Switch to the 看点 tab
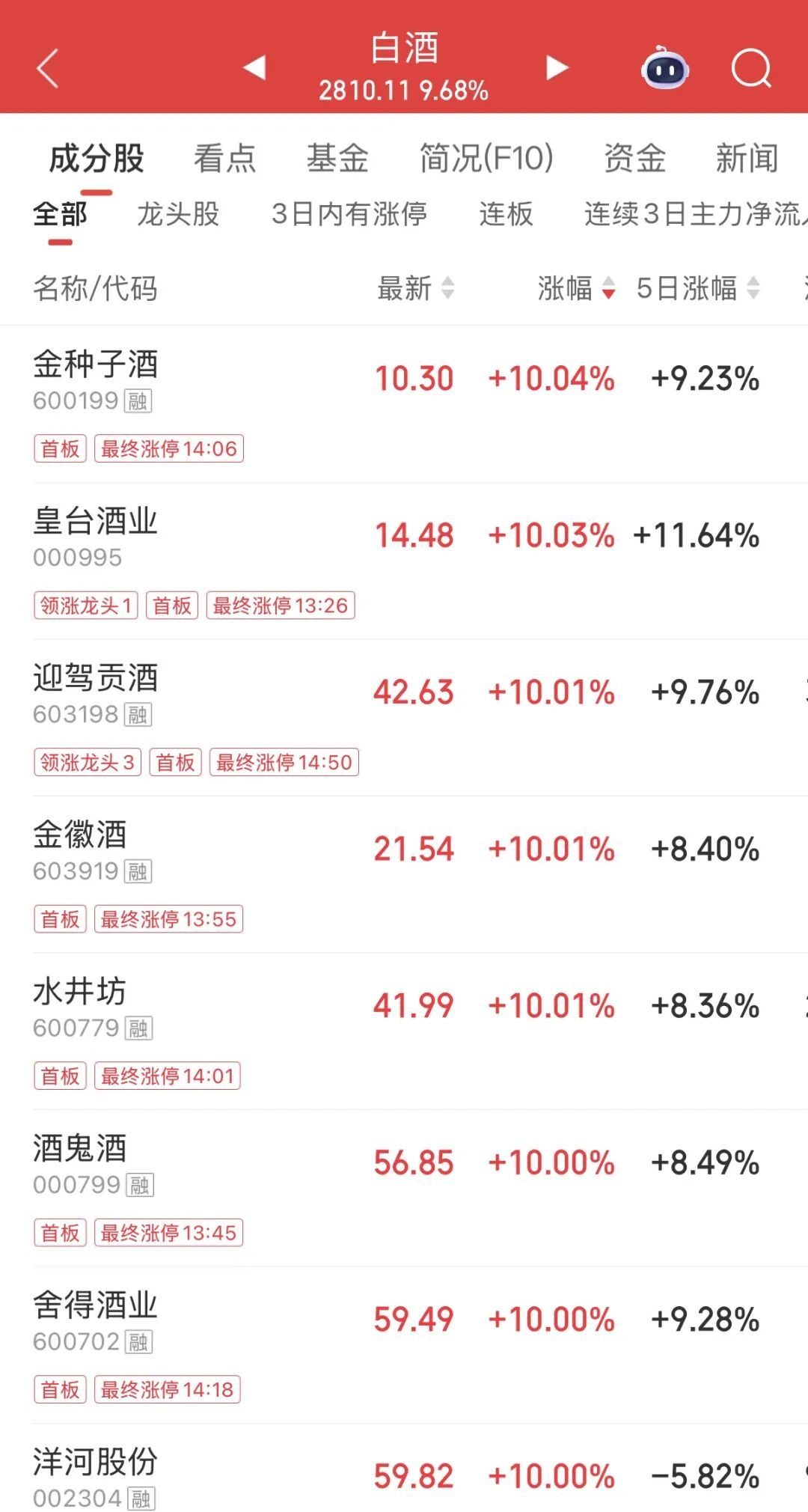 click(x=224, y=159)
